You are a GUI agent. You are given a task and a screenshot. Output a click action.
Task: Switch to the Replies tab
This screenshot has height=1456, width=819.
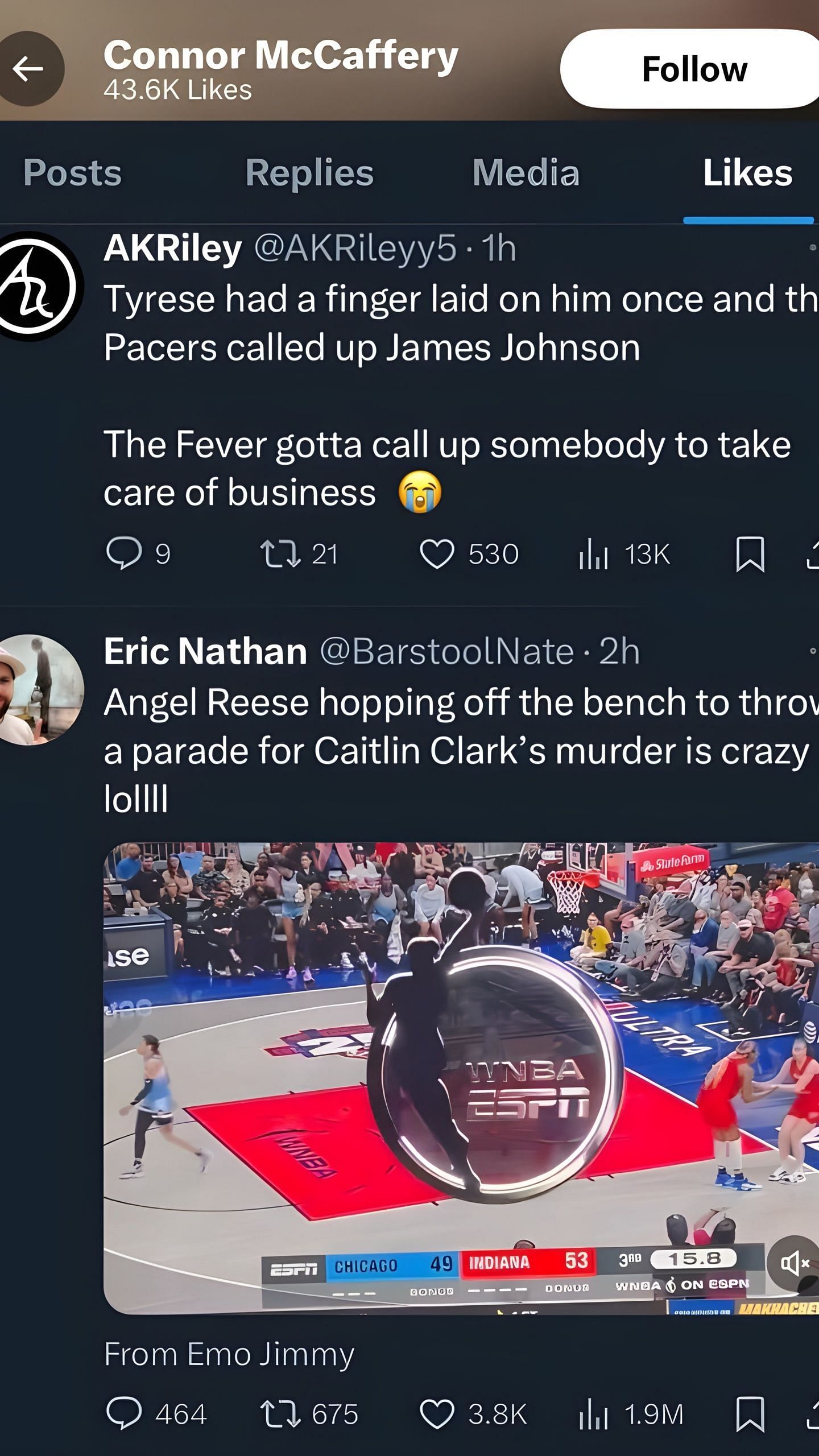[309, 172]
